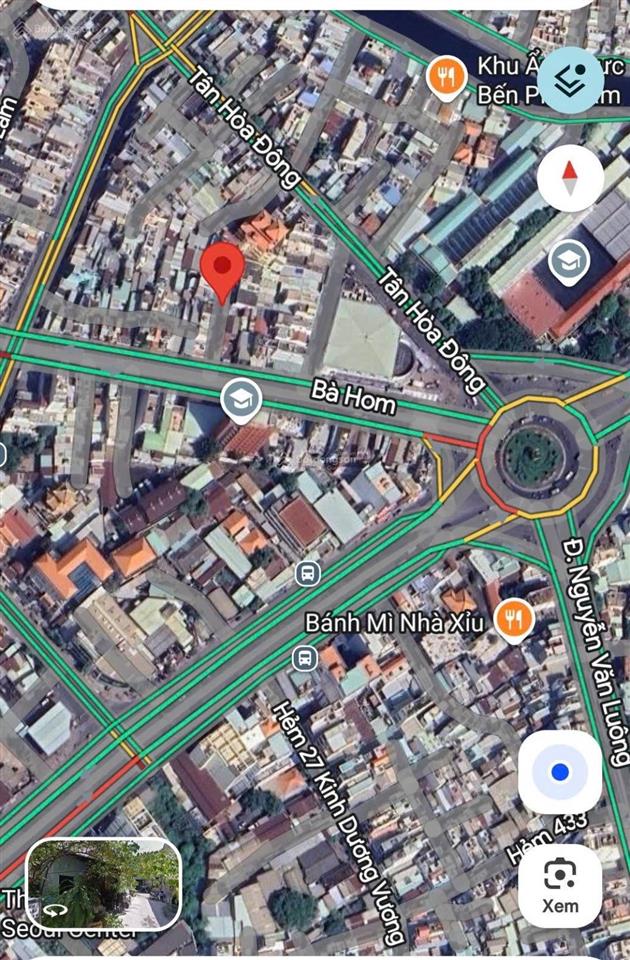Center map on my current location

click(x=560, y=772)
